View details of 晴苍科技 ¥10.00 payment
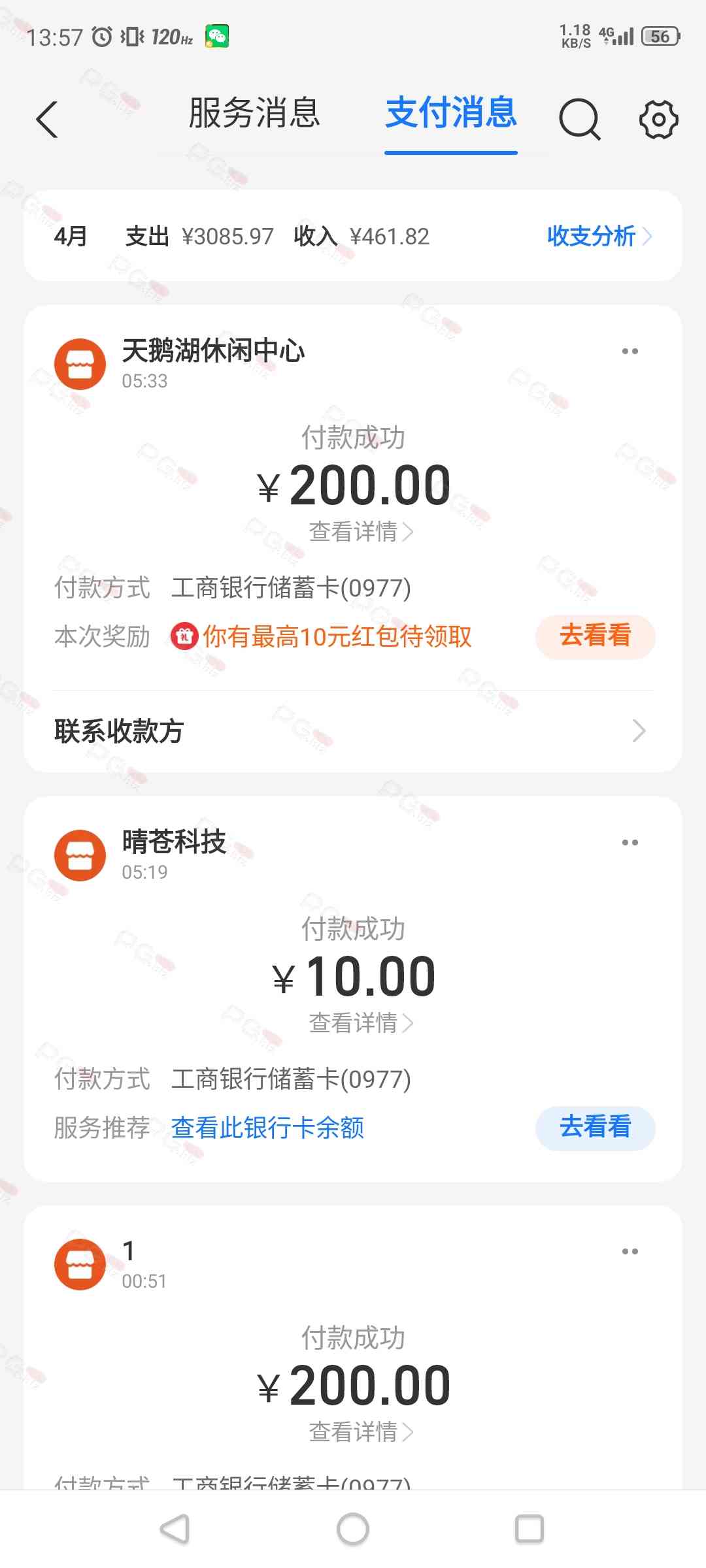This screenshot has width=706, height=1568. 360,1023
